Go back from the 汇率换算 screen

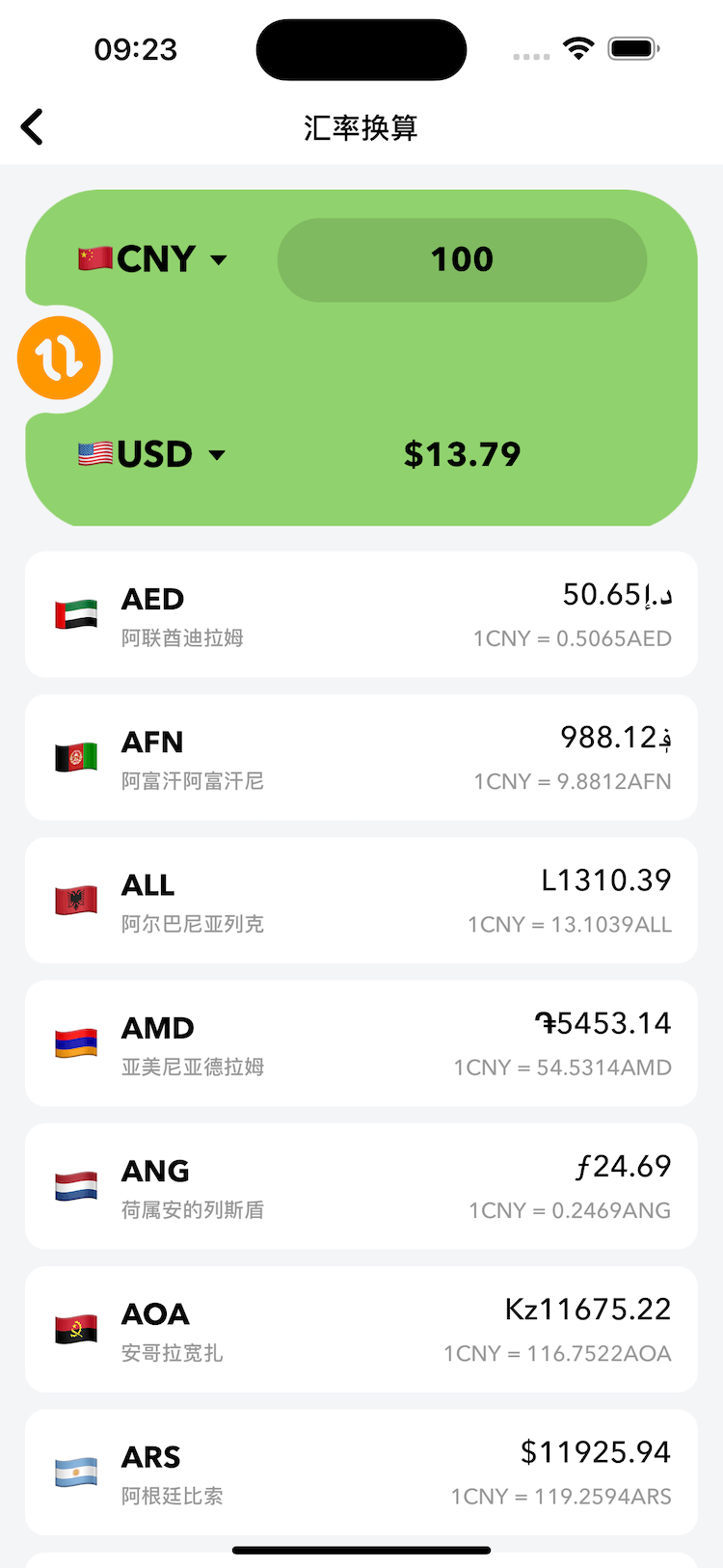[x=33, y=127]
